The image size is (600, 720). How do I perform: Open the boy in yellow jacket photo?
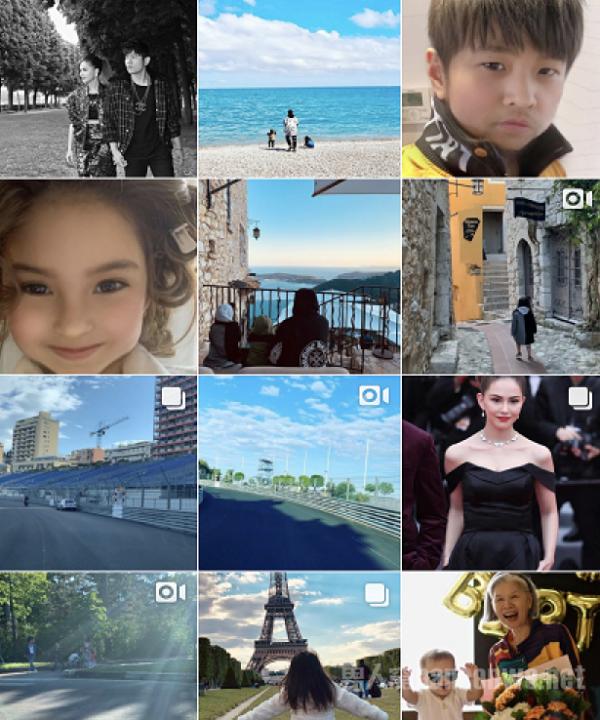(501, 88)
